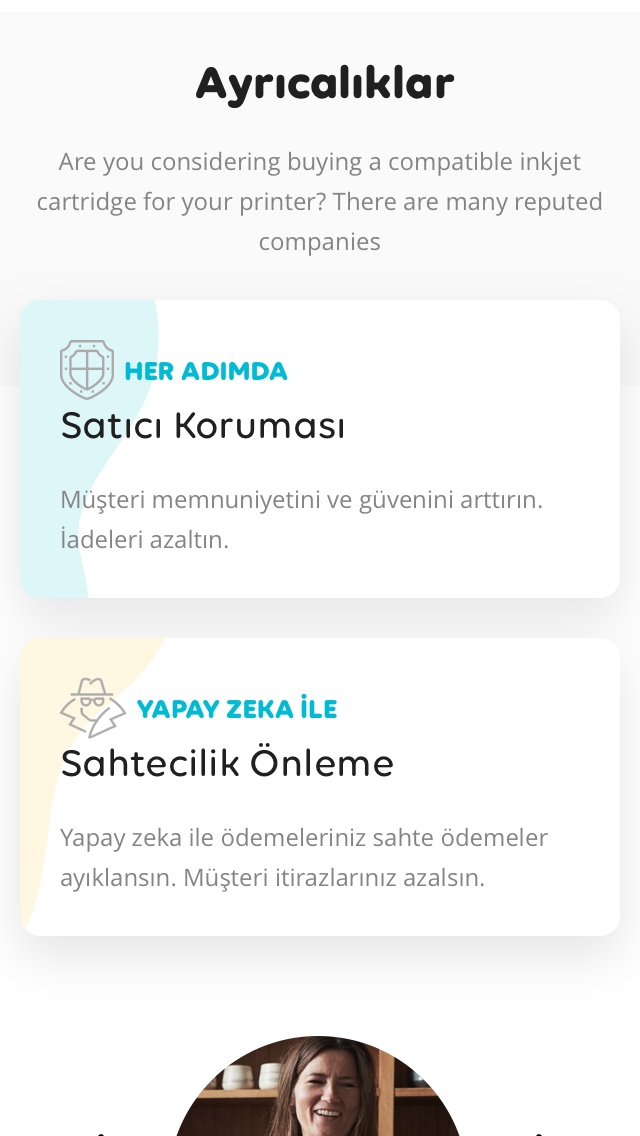Image resolution: width=640 pixels, height=1136 pixels.
Task: Open the Satıcı Koruması card
Action: 320,448
